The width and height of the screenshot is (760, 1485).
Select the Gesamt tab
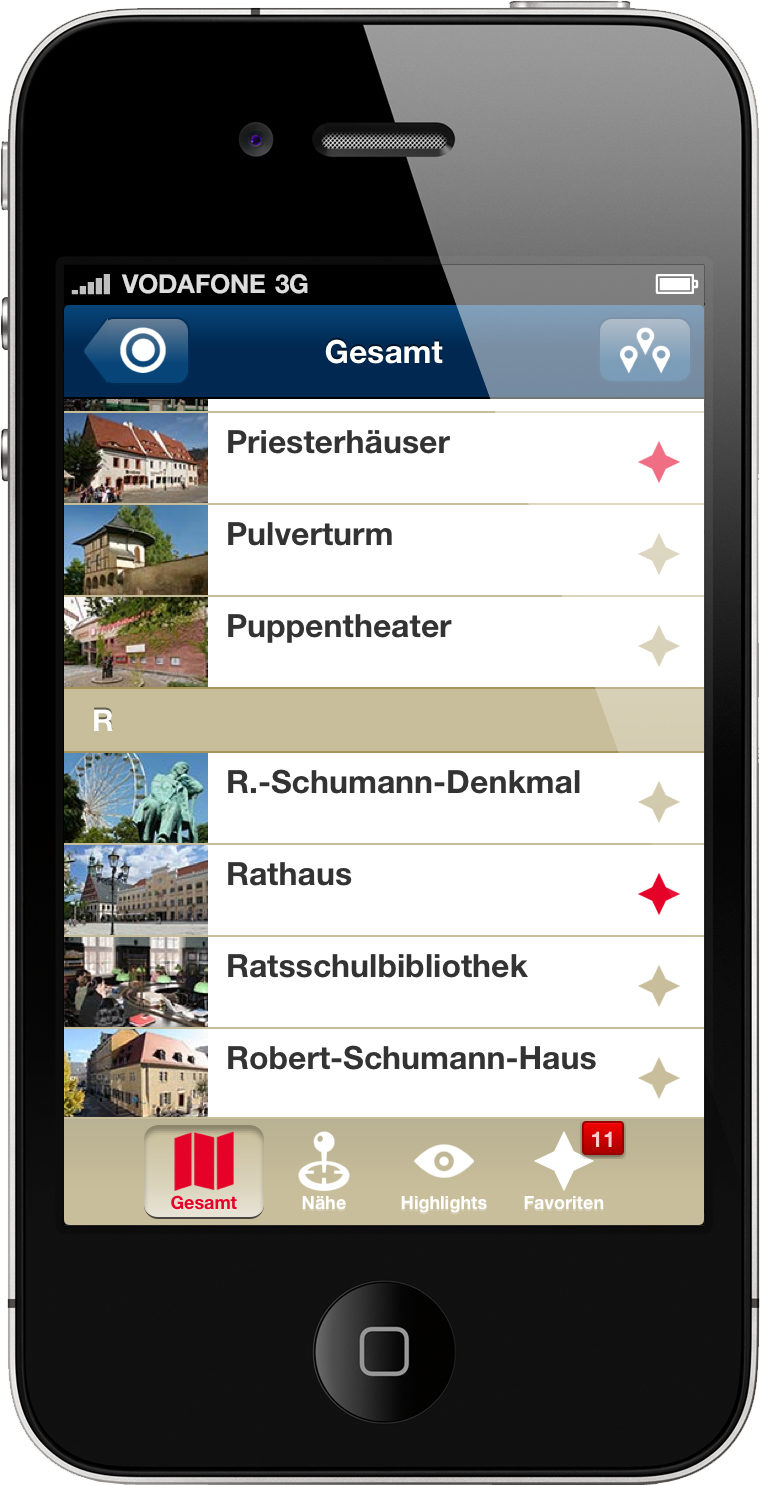point(204,1172)
